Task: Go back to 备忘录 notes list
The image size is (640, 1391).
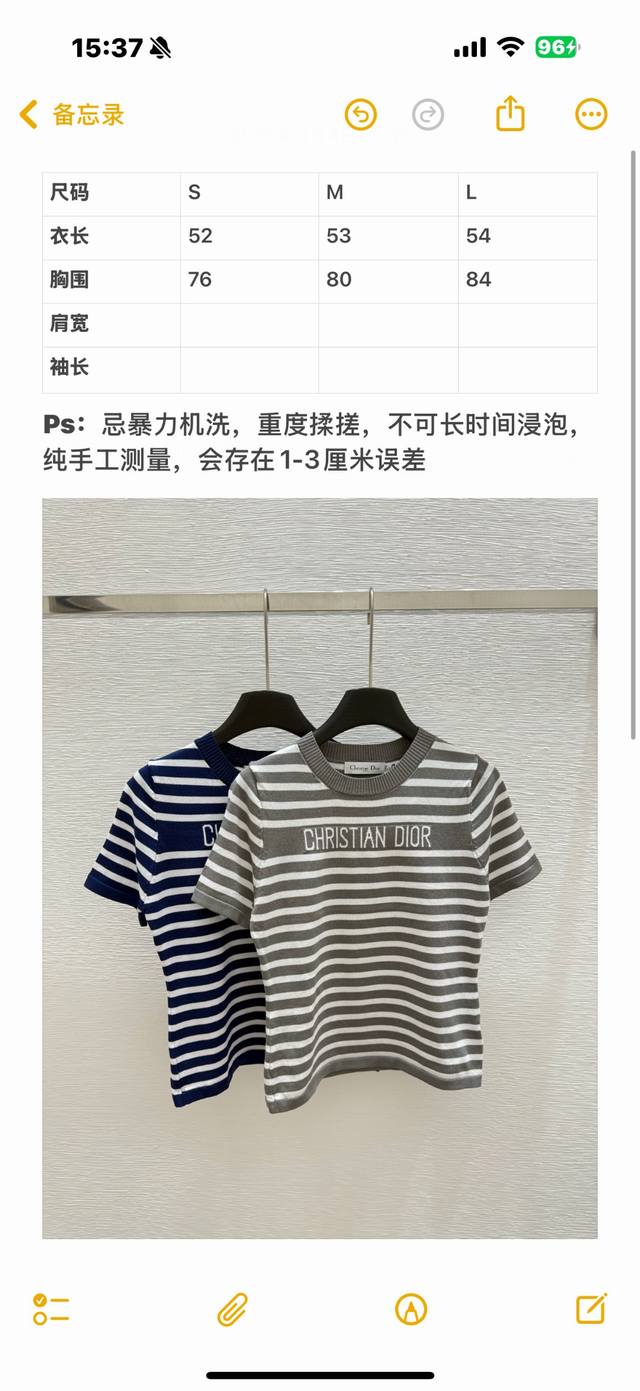Action: (x=72, y=115)
